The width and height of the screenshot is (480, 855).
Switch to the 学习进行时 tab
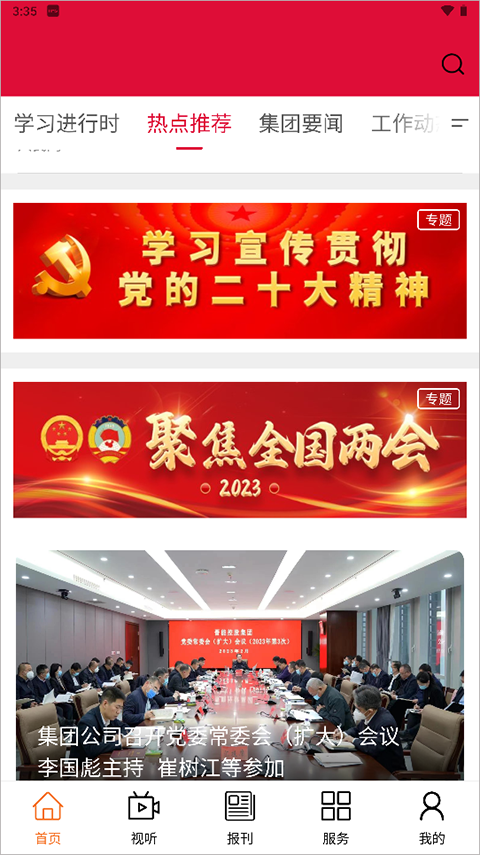click(x=67, y=124)
